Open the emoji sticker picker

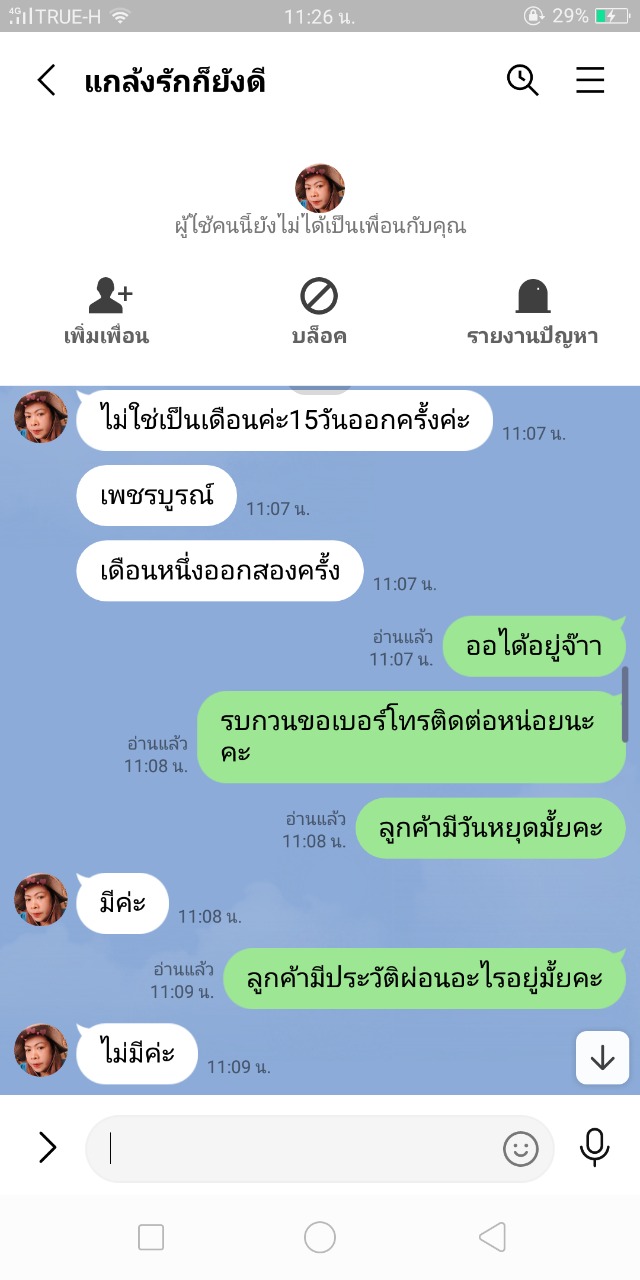pos(520,1149)
